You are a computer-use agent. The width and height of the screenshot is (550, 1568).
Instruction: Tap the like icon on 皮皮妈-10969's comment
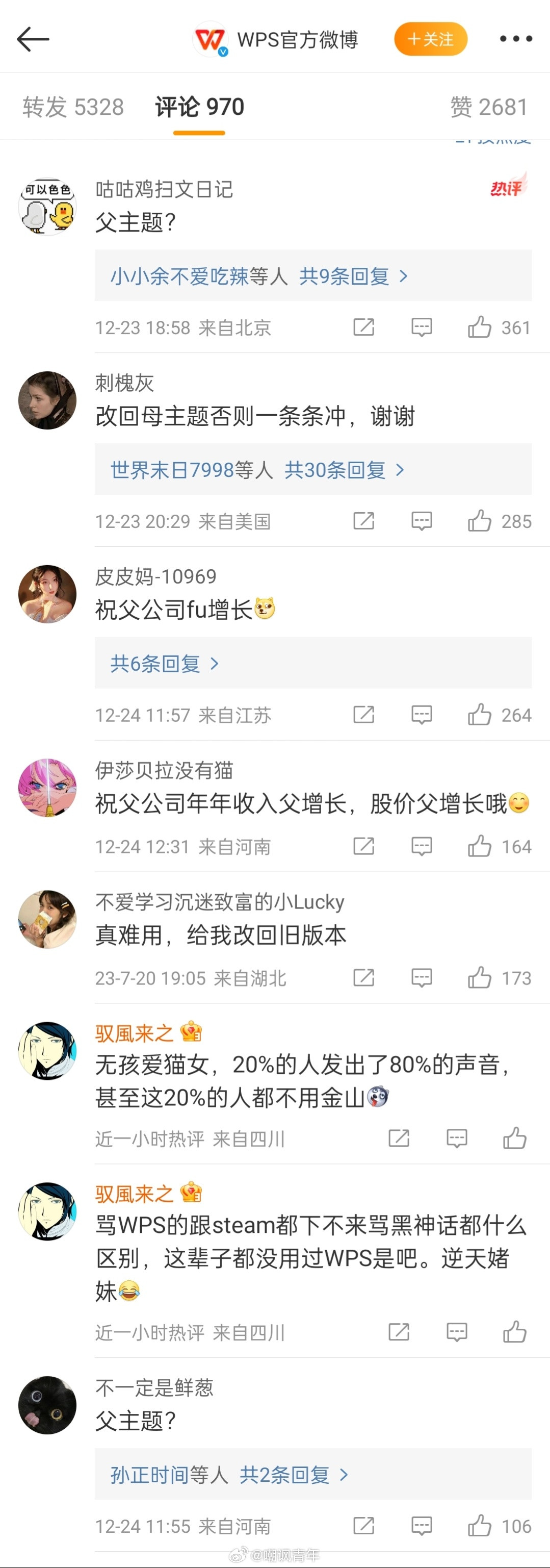[x=481, y=714]
